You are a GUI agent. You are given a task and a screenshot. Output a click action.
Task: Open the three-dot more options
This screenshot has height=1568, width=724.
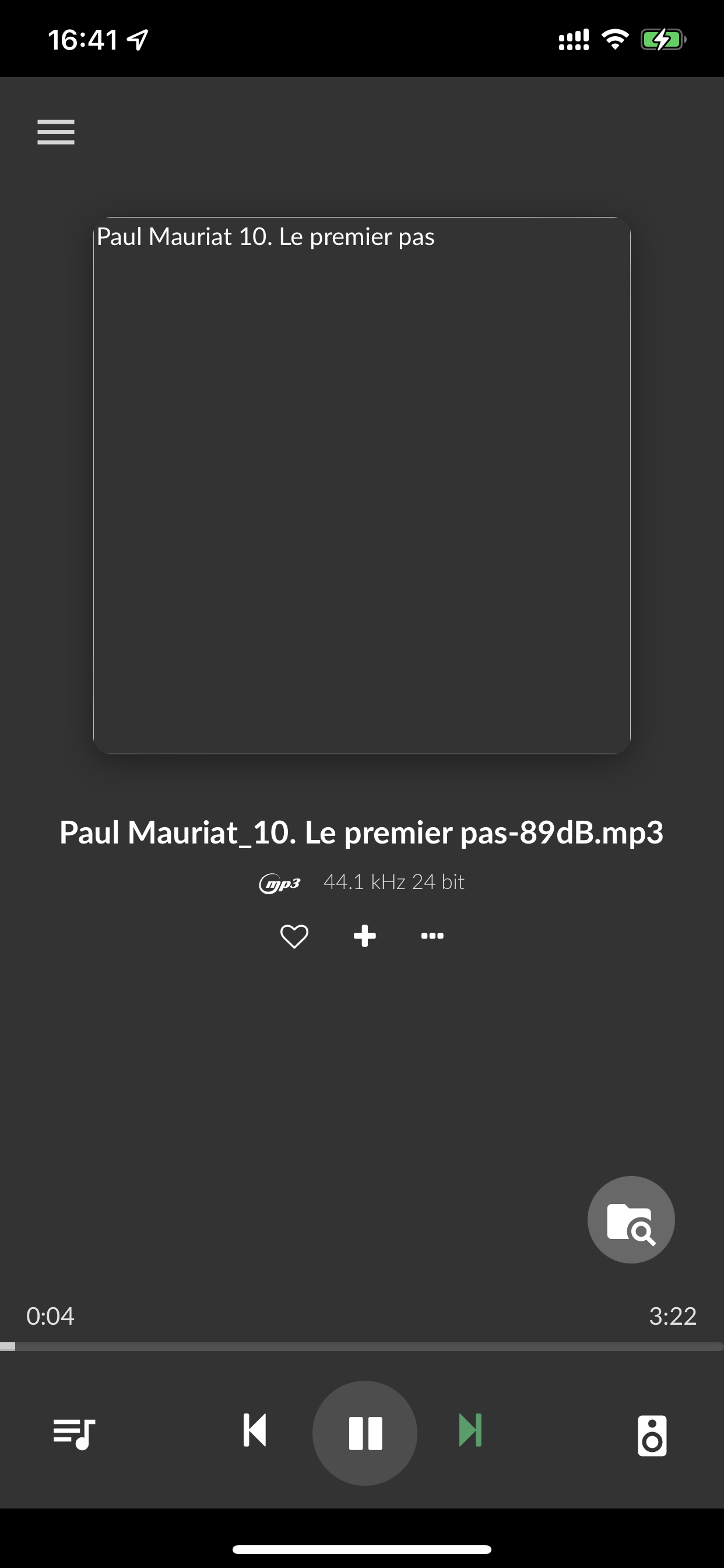(x=432, y=936)
